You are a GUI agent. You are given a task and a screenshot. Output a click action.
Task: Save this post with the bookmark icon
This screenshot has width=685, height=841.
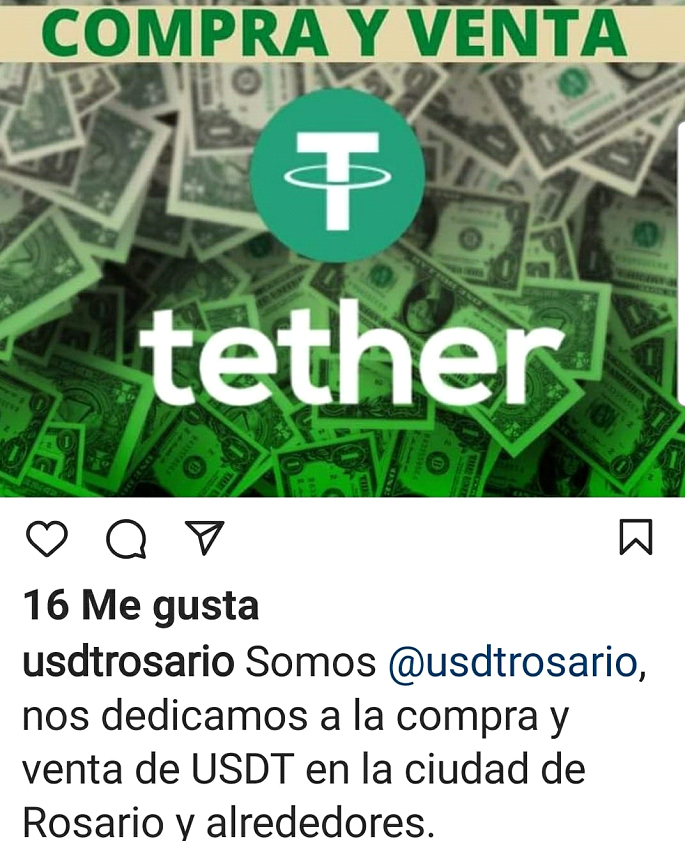point(636,538)
